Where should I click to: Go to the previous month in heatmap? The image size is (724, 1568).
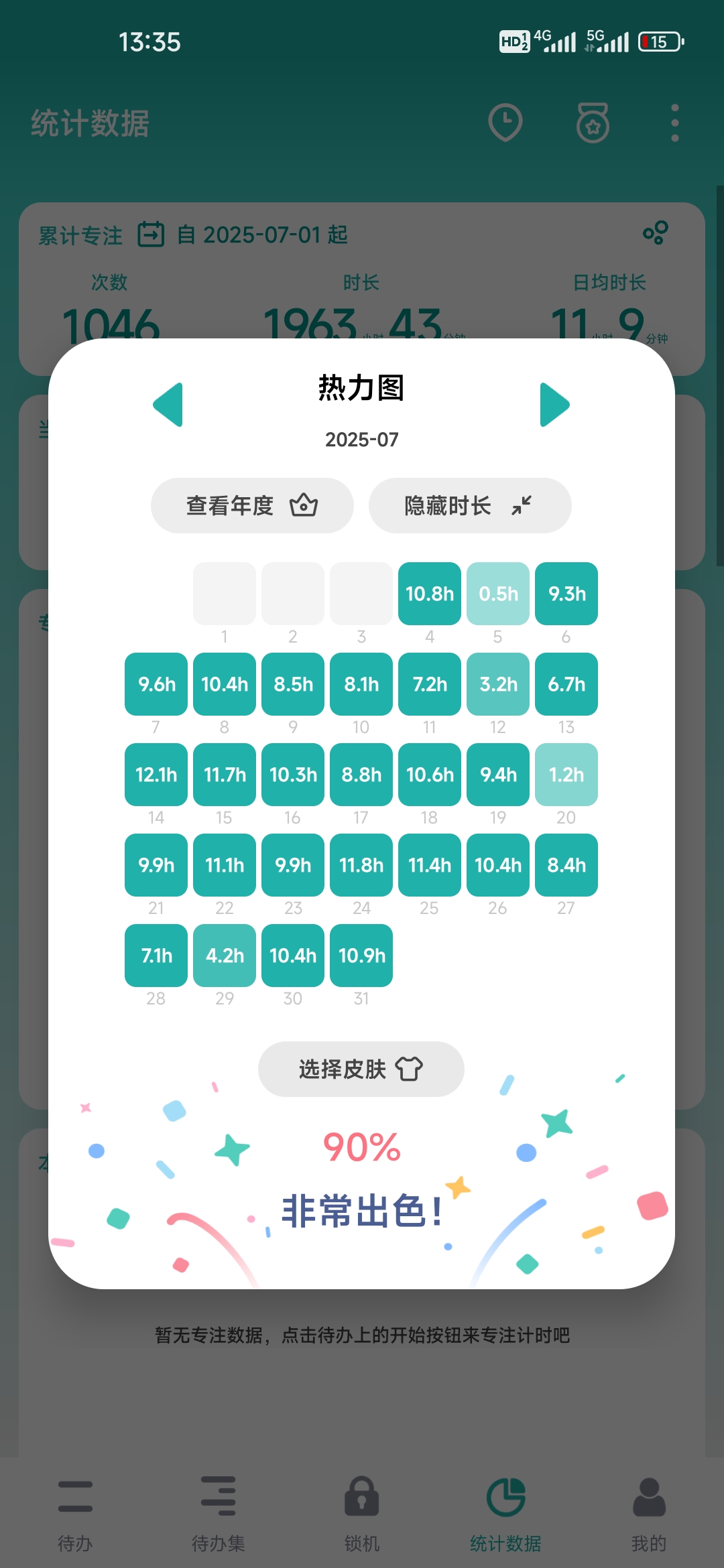(169, 405)
